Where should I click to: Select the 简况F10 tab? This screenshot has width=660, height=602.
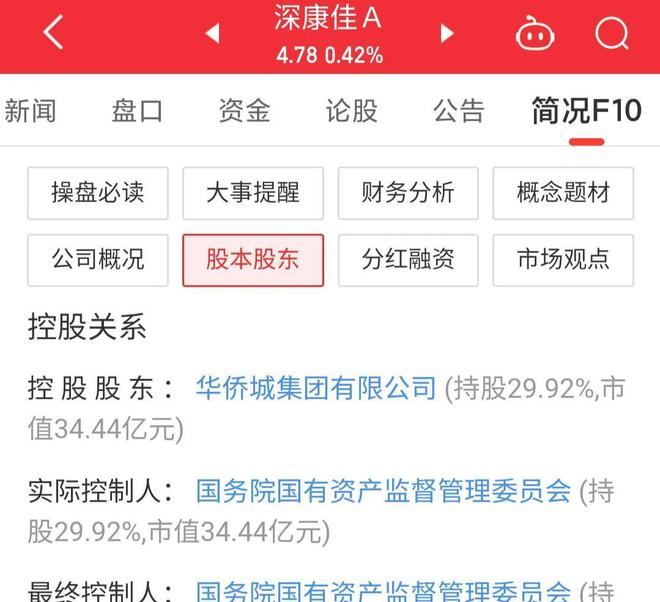click(586, 110)
